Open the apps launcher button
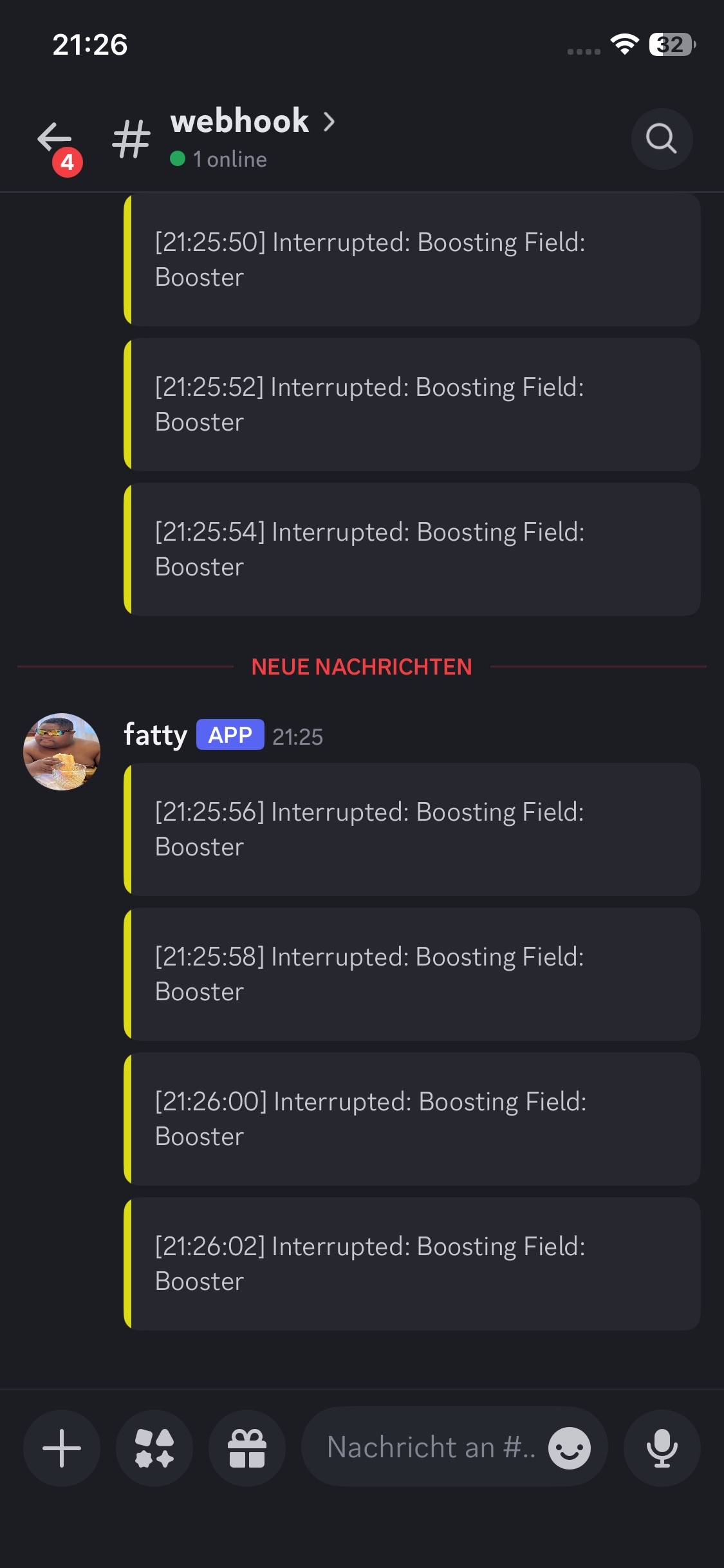724x1568 pixels. [154, 1448]
